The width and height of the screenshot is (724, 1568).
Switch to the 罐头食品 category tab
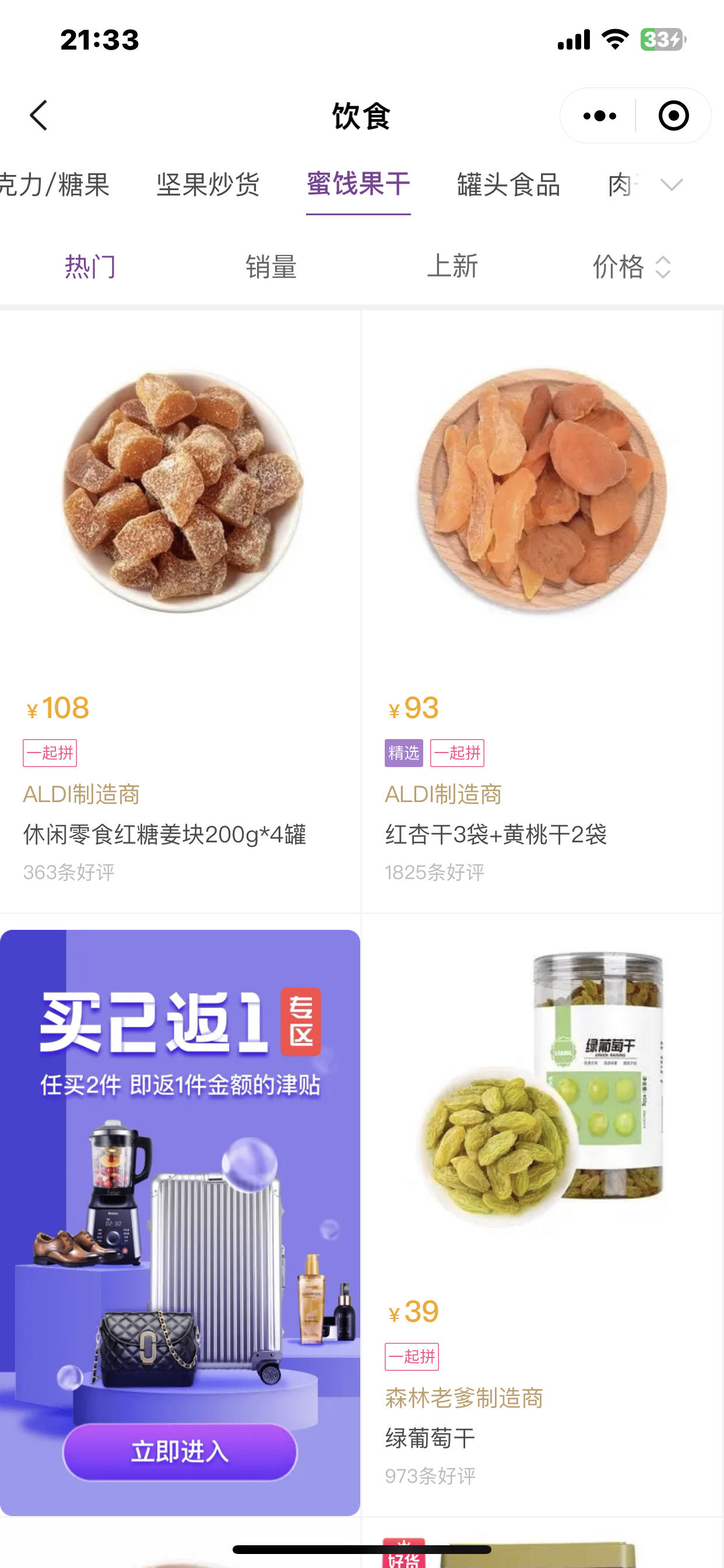click(509, 184)
